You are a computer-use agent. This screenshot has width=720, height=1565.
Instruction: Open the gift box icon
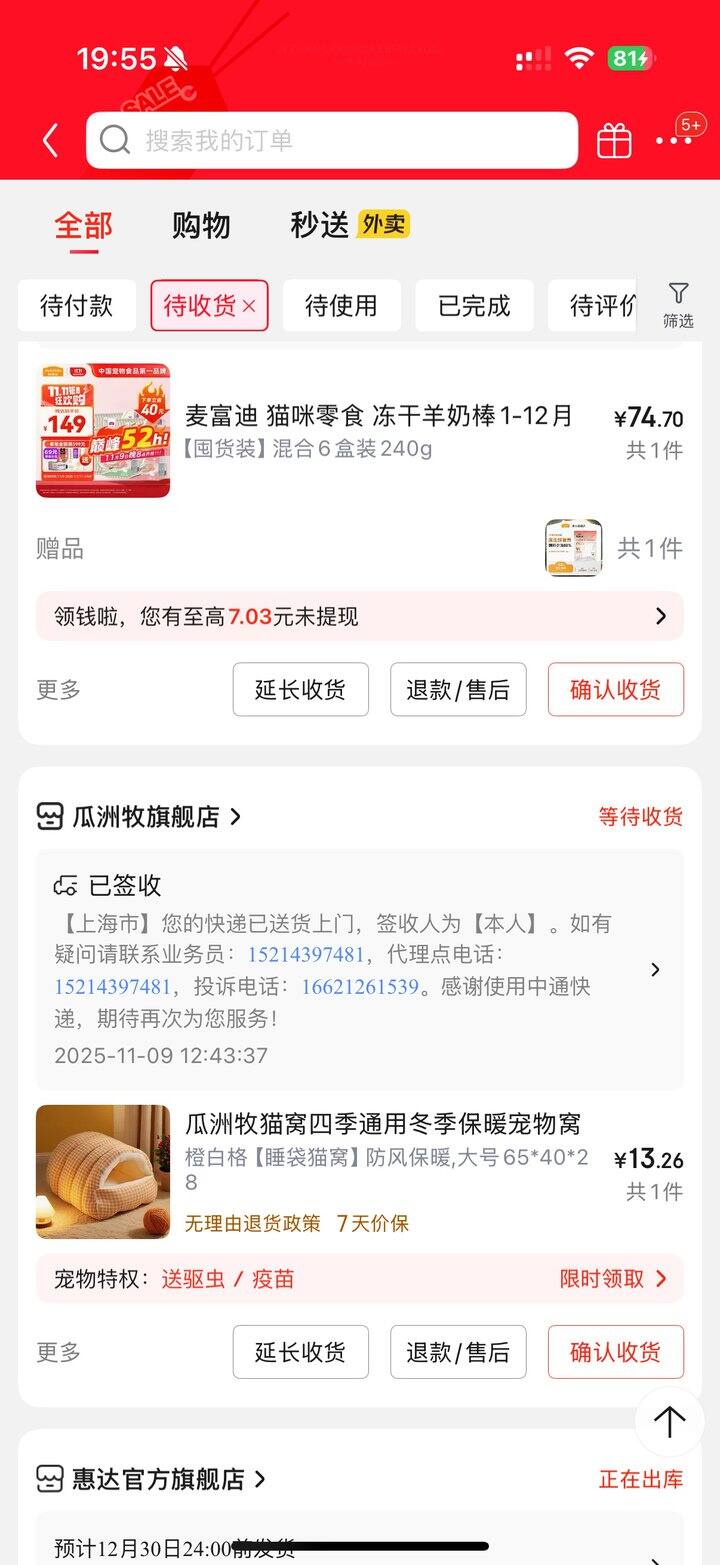tap(614, 141)
